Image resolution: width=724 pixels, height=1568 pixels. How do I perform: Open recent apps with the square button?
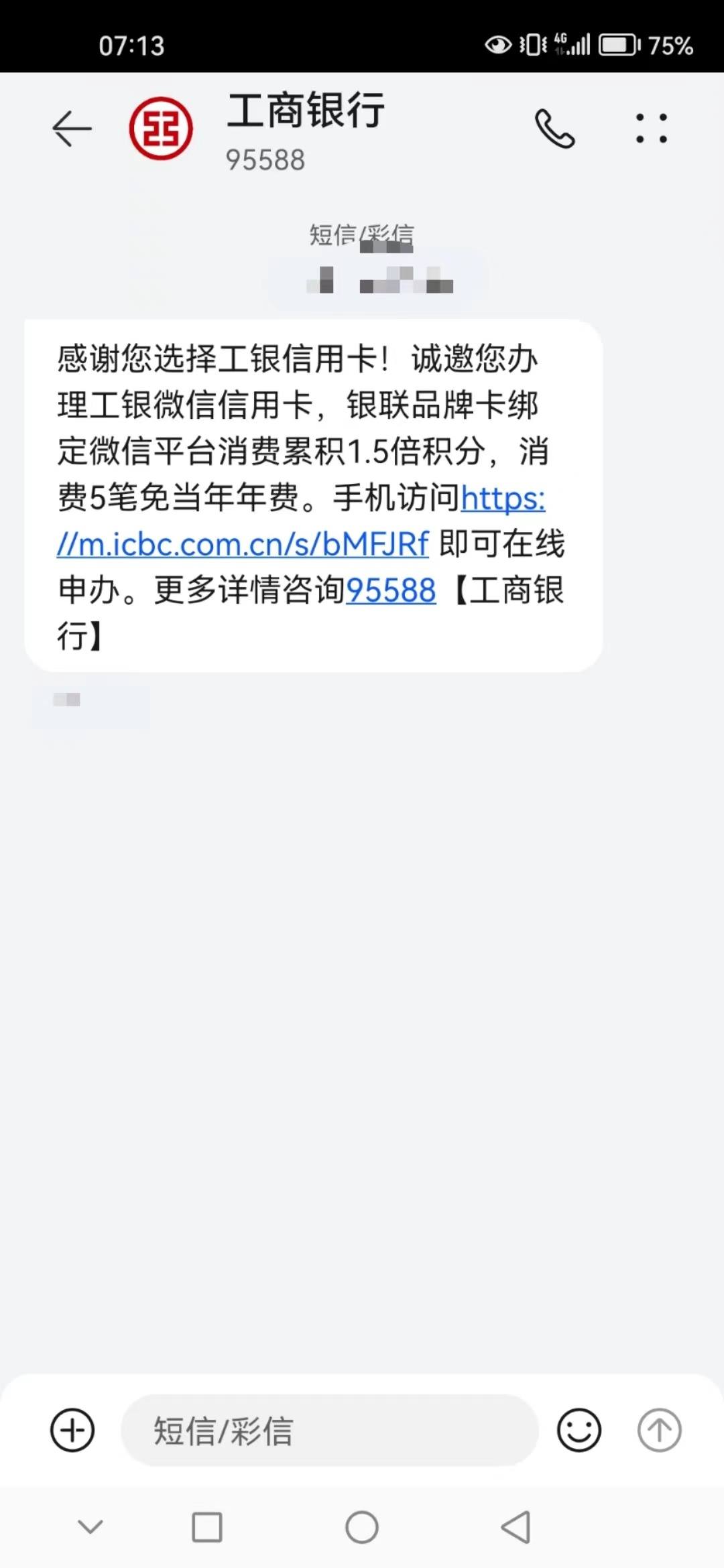point(207,1527)
